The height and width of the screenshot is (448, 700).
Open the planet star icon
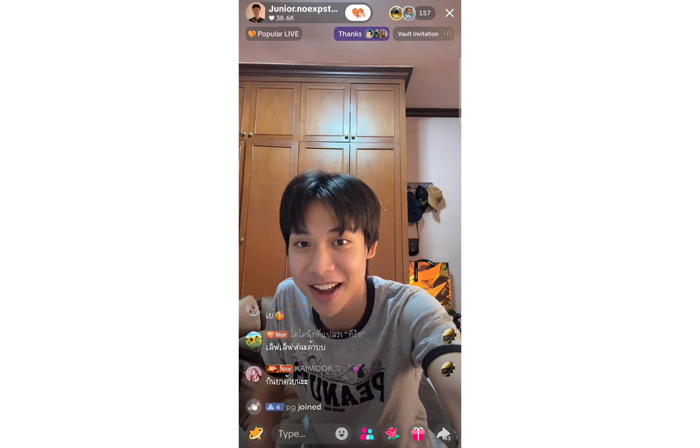[256, 433]
